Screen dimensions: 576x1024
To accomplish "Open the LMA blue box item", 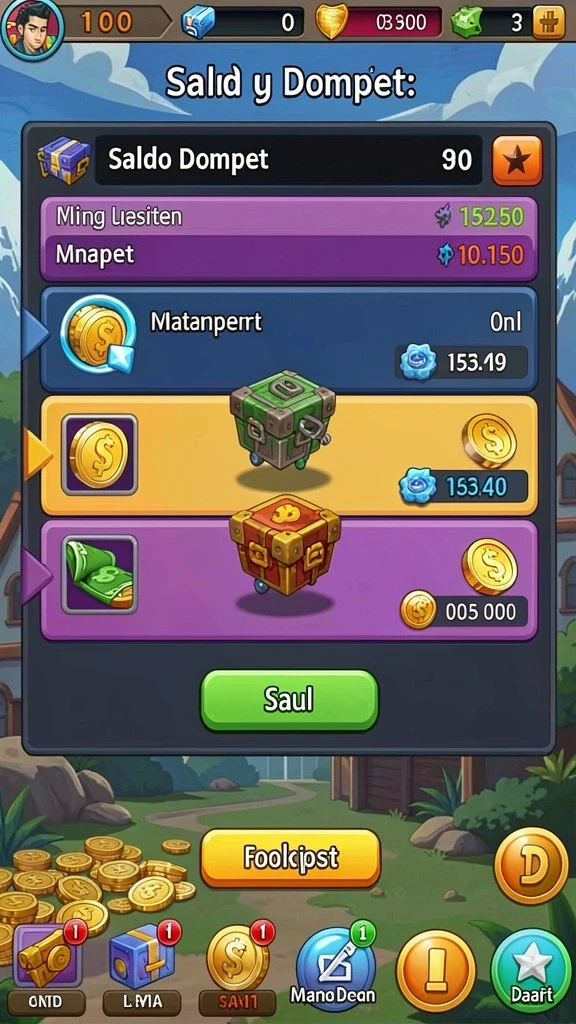I will pos(142,967).
